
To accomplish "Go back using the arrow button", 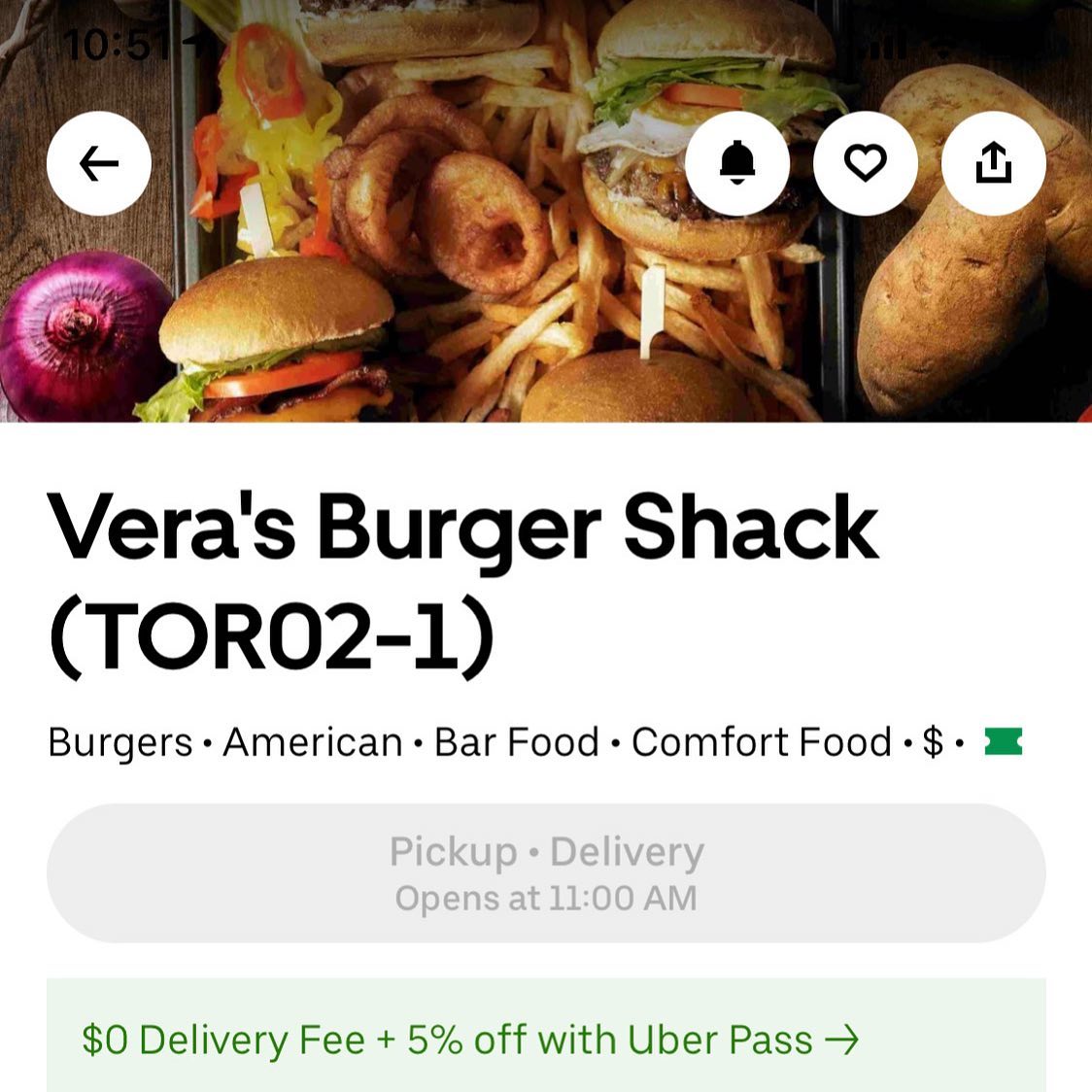I will tap(99, 163).
